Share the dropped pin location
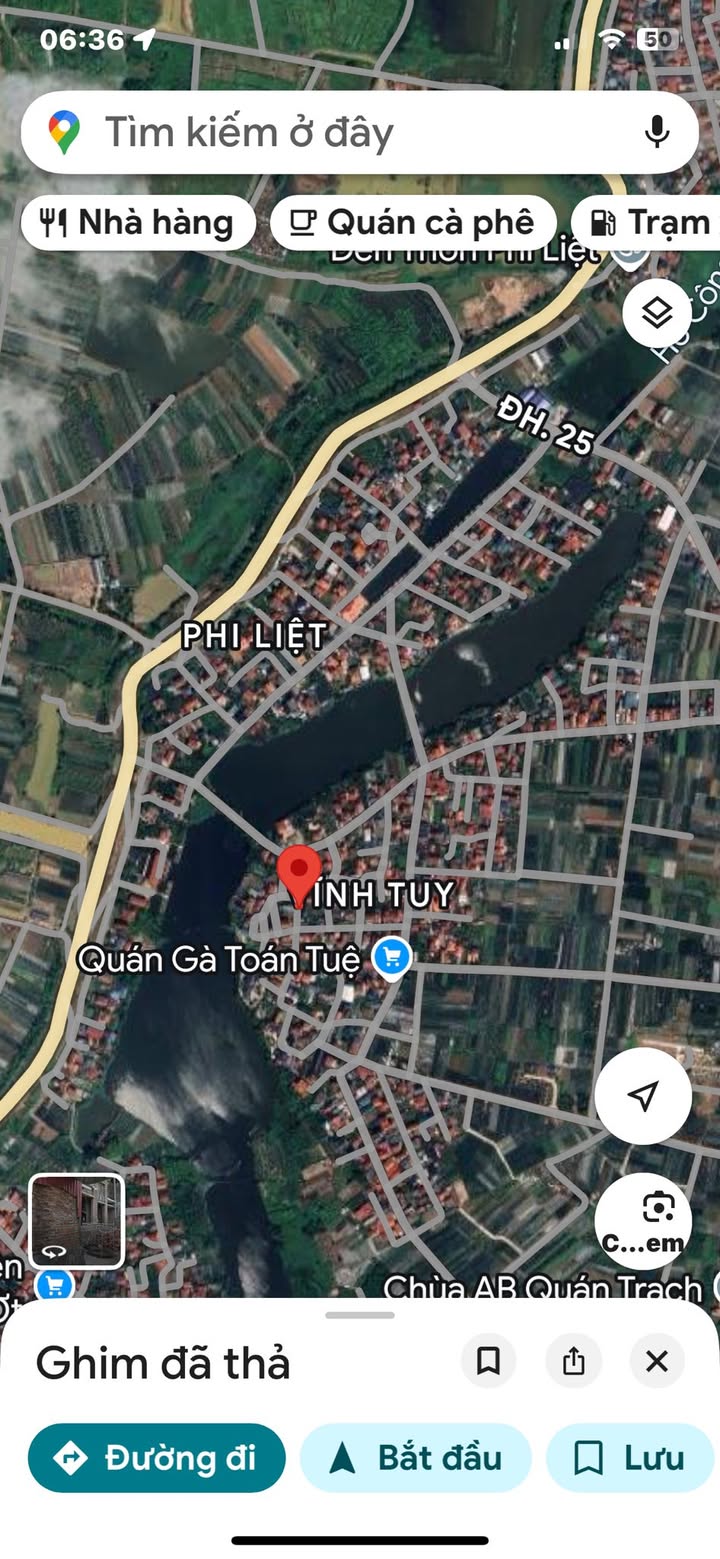 [573, 1361]
